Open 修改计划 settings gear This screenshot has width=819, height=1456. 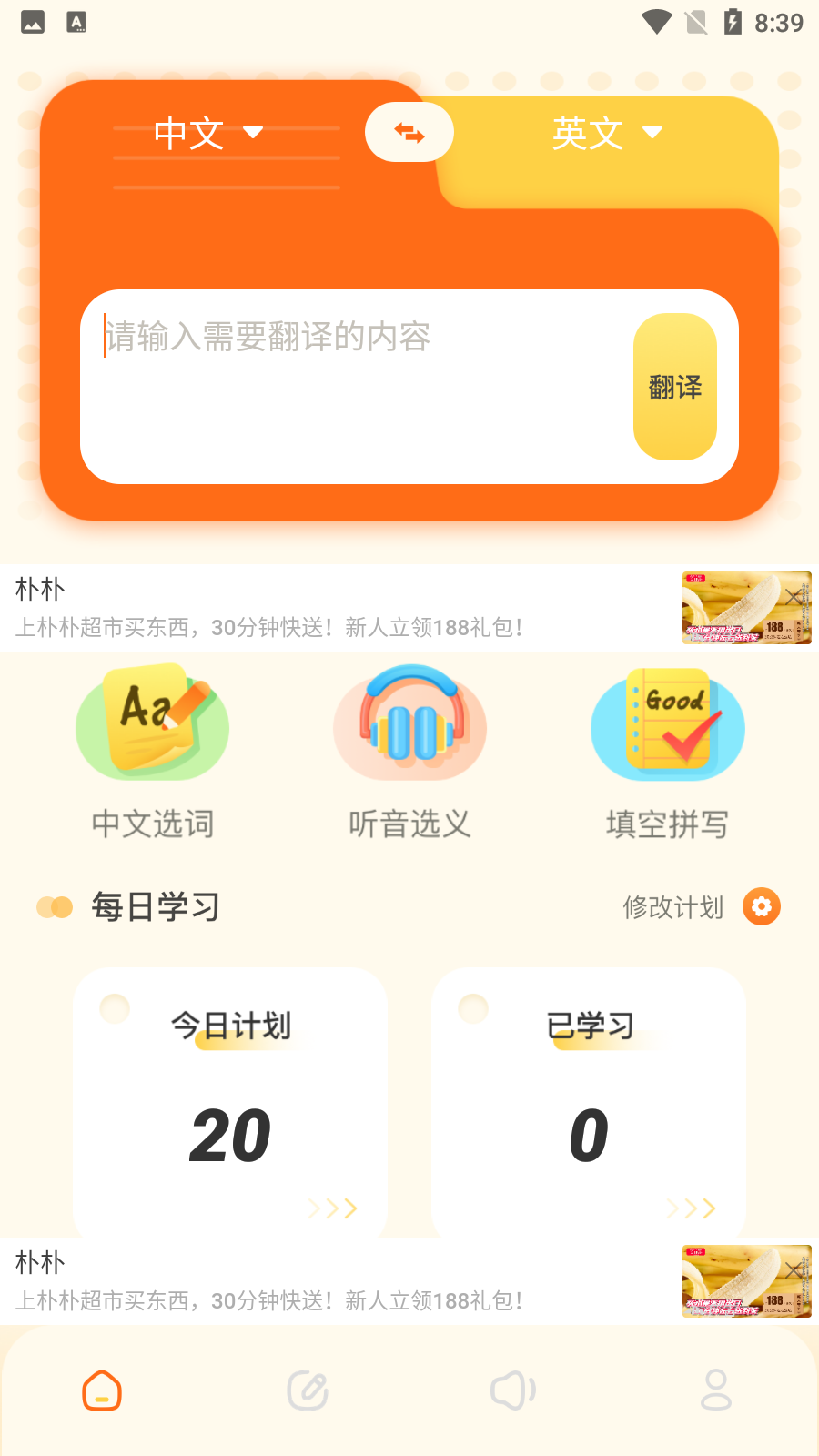[x=762, y=906]
